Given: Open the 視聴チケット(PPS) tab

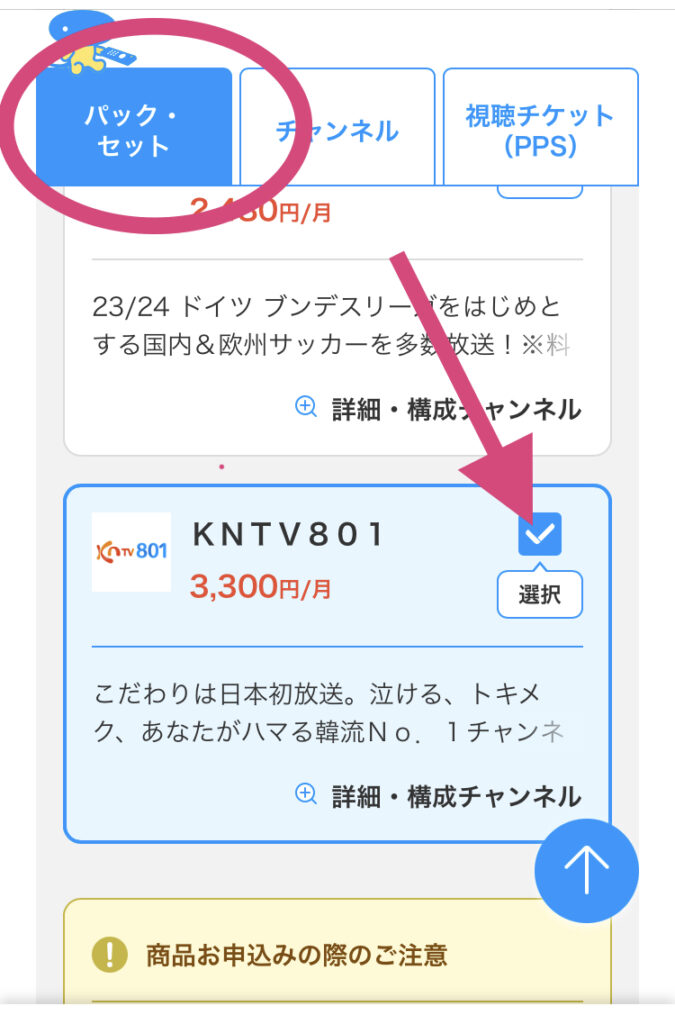Looking at the screenshot, I should pos(540,130).
